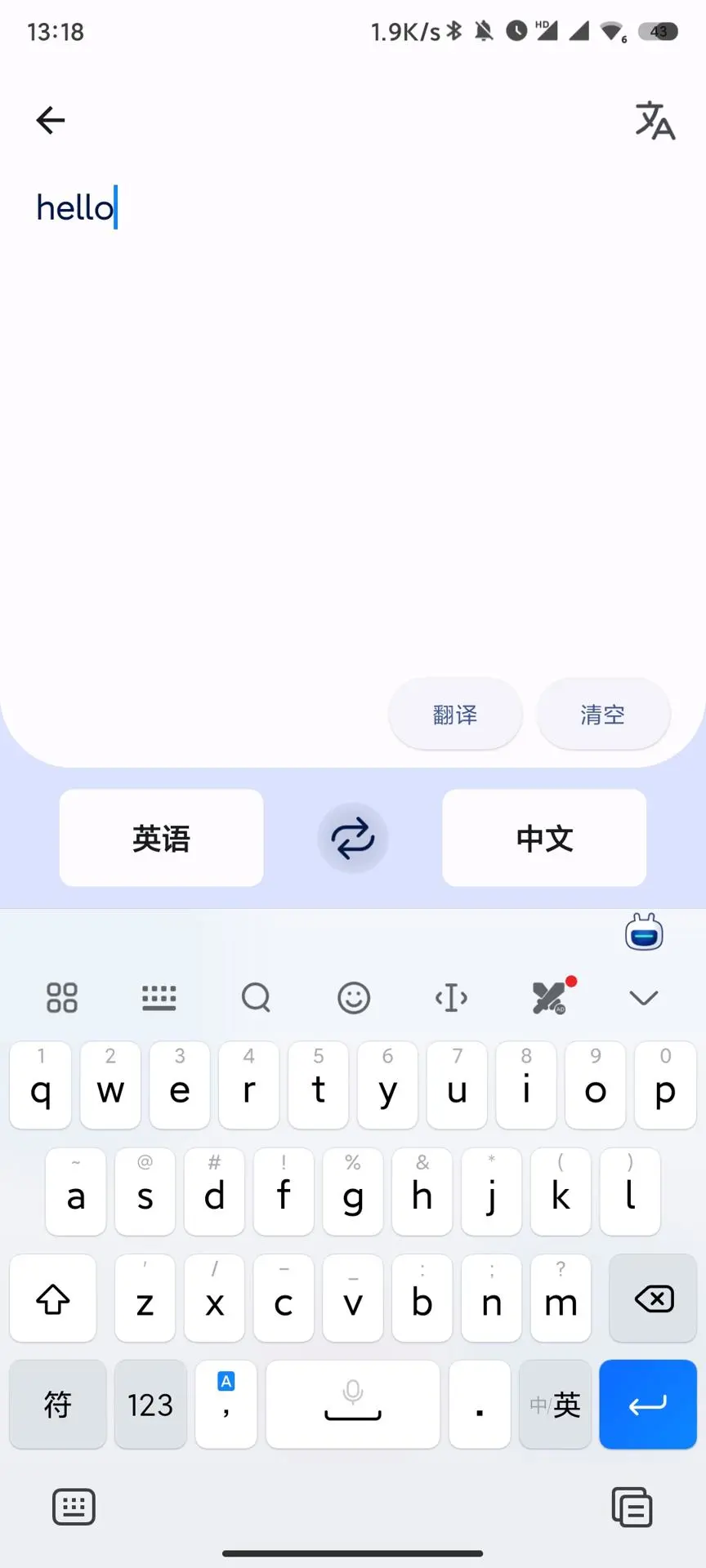Open the 符 symbols menu
This screenshot has width=706, height=1568.
(57, 1405)
